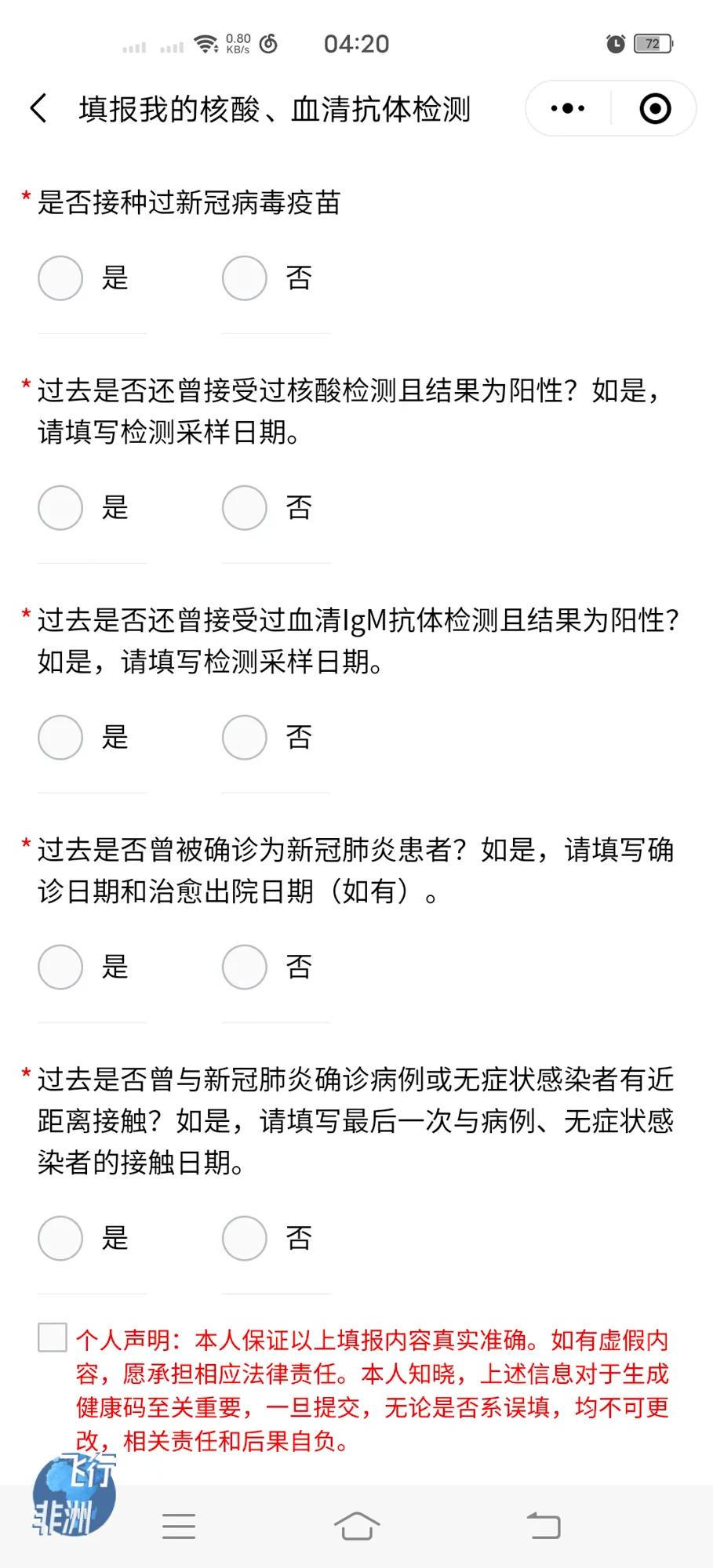Tap the title 填报我的核酸、血清抗体检测

pos(273,111)
